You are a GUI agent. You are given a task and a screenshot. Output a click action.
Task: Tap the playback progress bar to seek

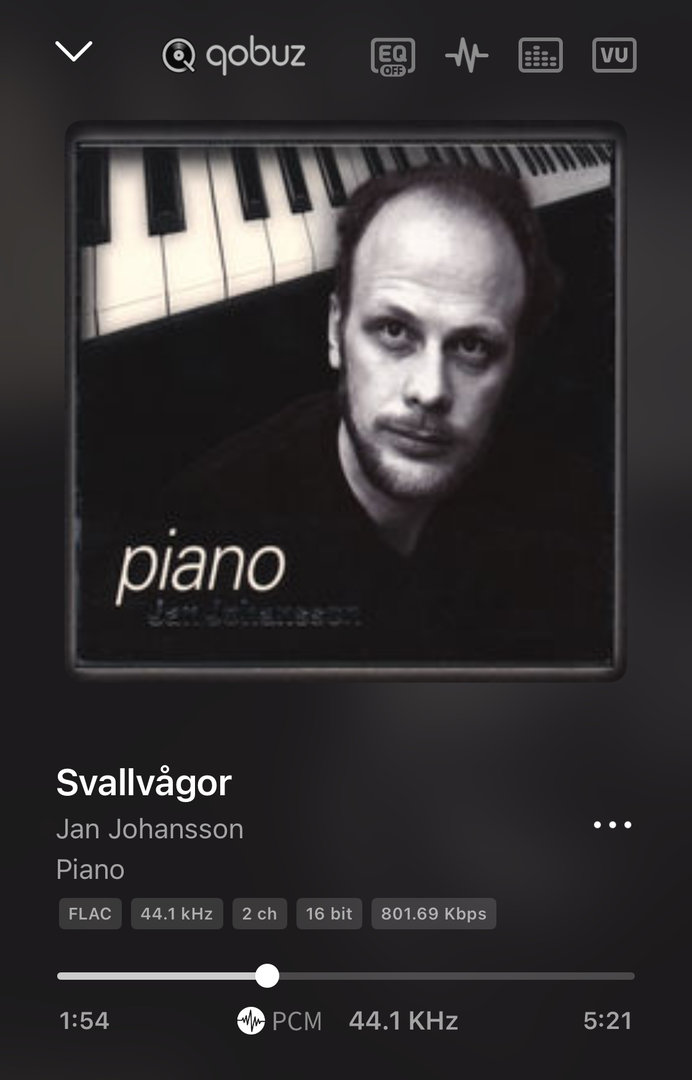point(450,976)
